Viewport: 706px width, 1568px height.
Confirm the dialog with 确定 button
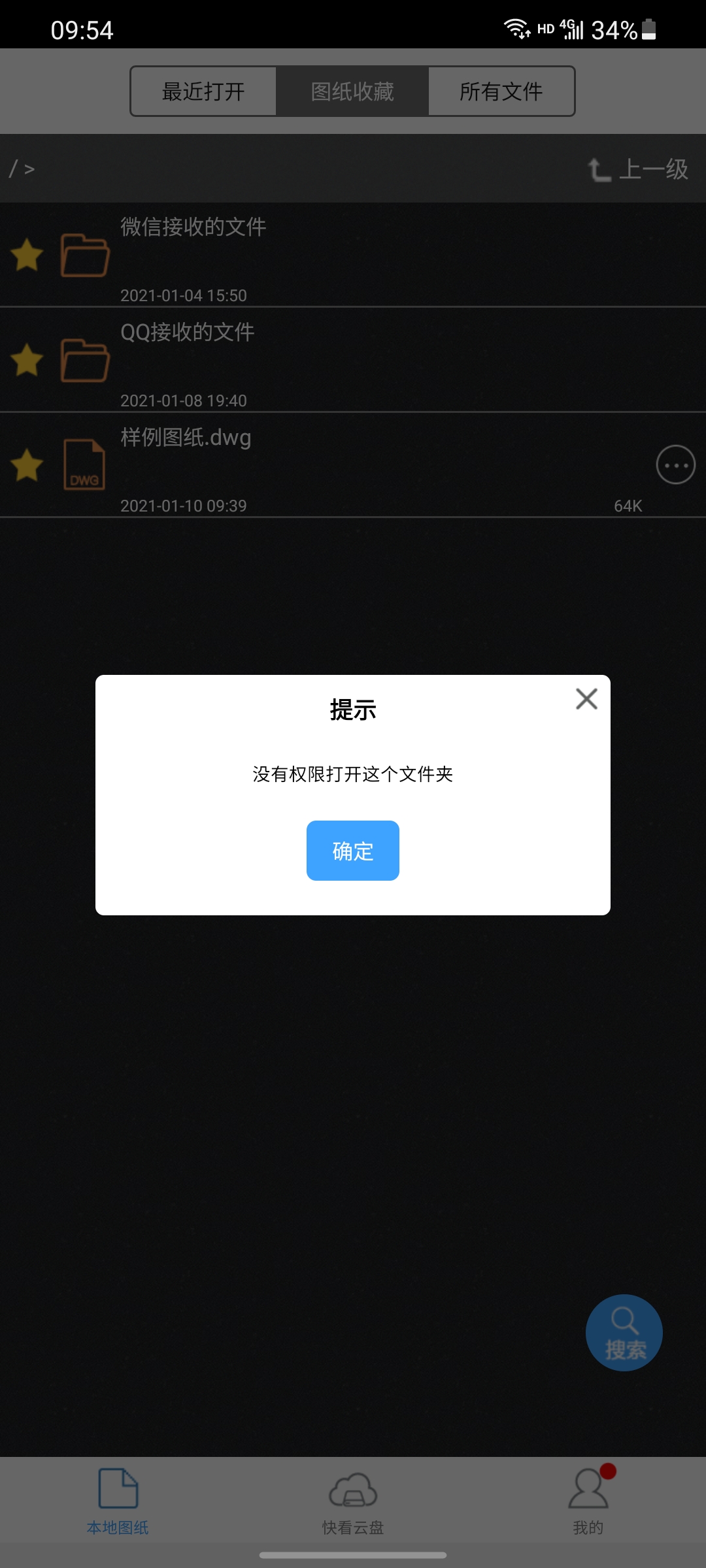(353, 851)
